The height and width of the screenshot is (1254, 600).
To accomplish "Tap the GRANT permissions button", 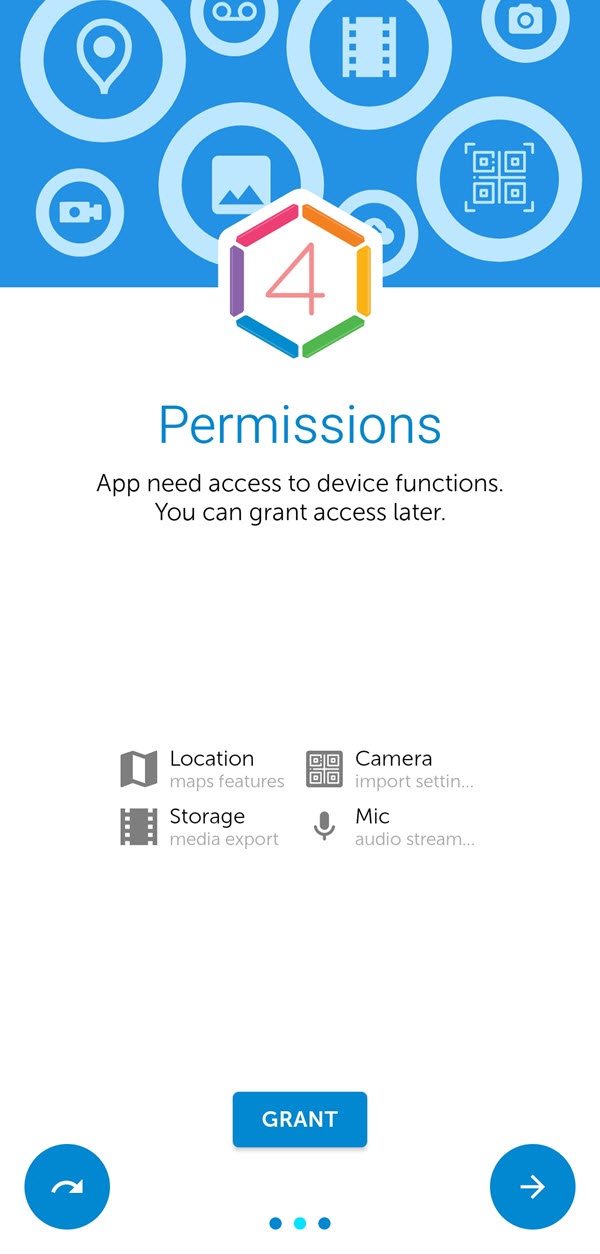I will tap(299, 1119).
